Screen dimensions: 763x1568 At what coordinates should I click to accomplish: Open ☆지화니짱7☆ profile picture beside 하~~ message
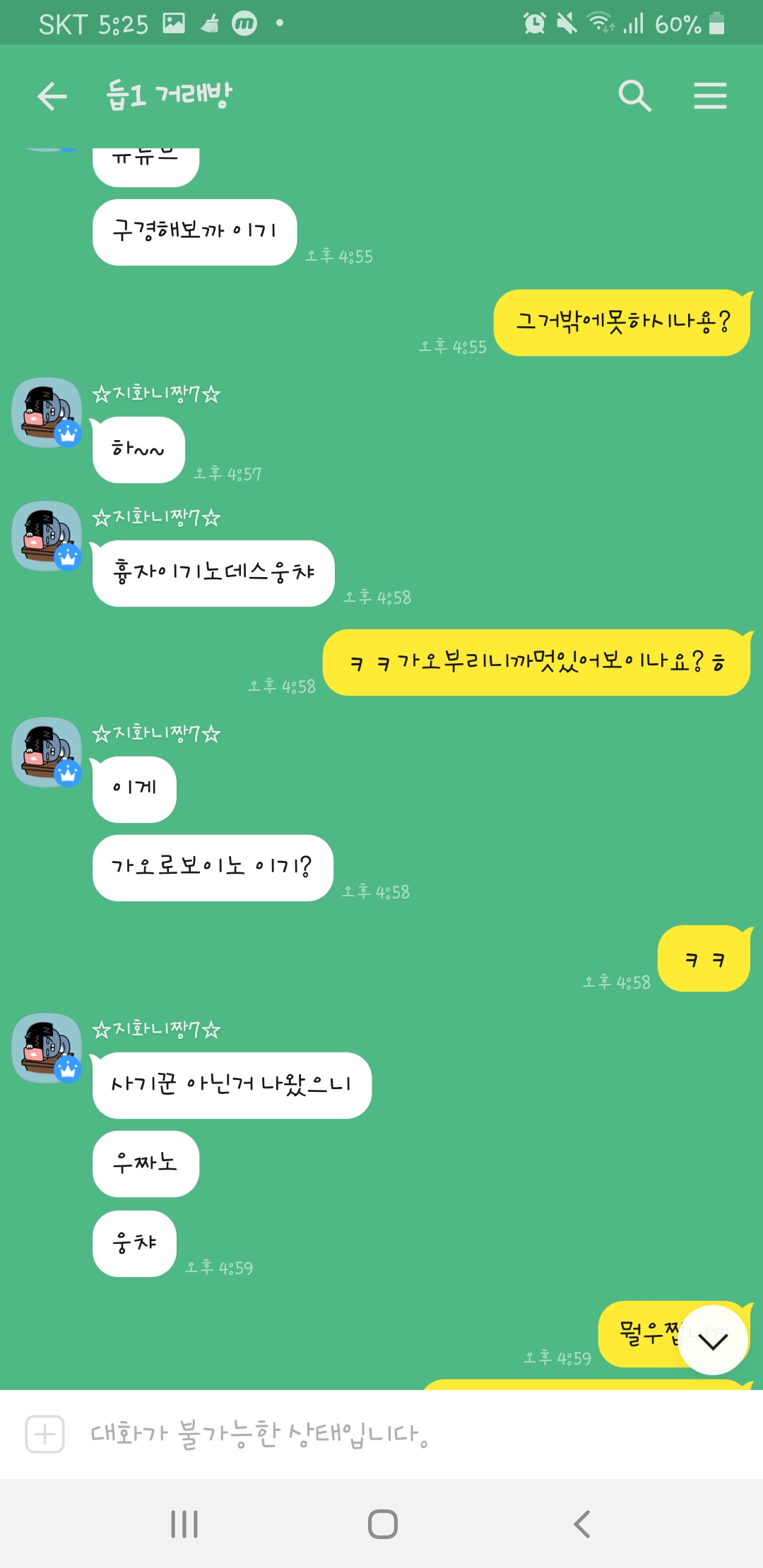[47, 412]
